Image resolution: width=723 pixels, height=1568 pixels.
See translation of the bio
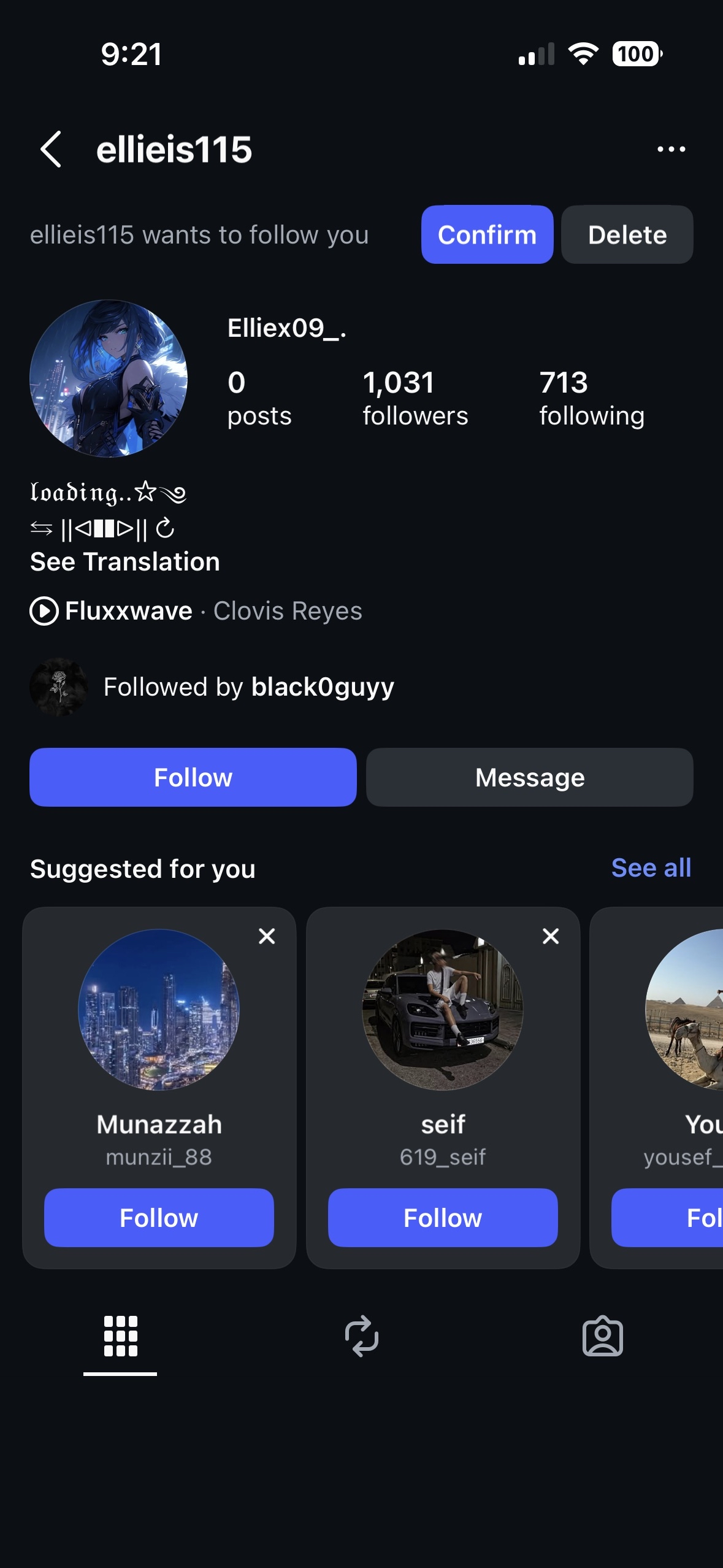pos(125,562)
